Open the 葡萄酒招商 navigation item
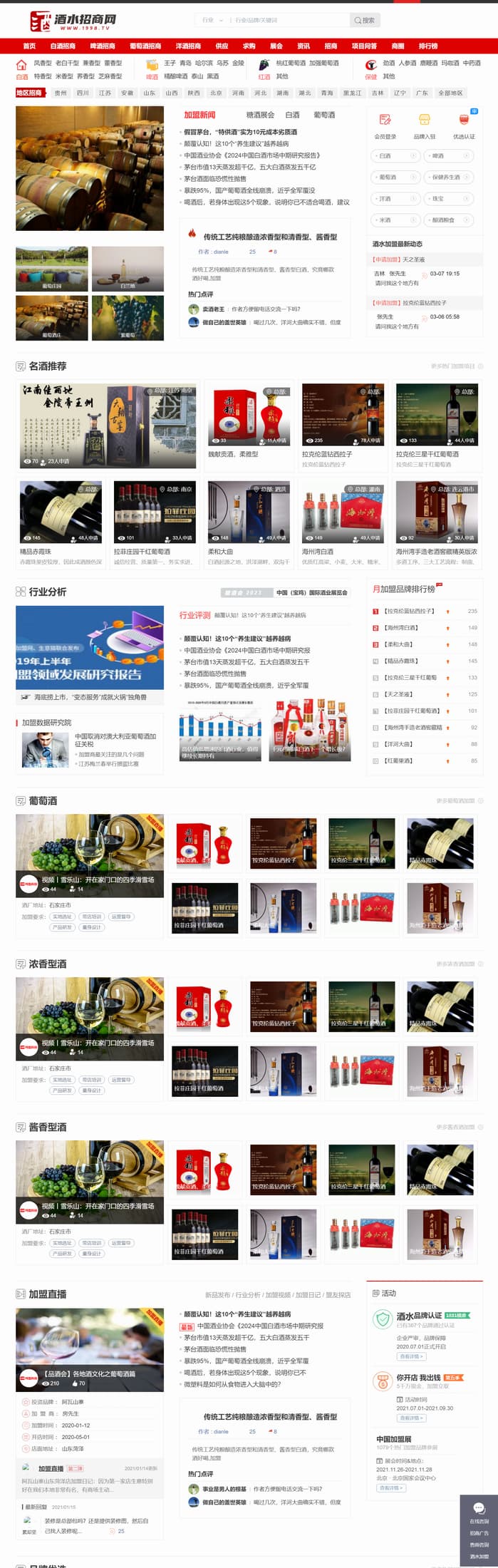The width and height of the screenshot is (498, 1568). pos(145,46)
